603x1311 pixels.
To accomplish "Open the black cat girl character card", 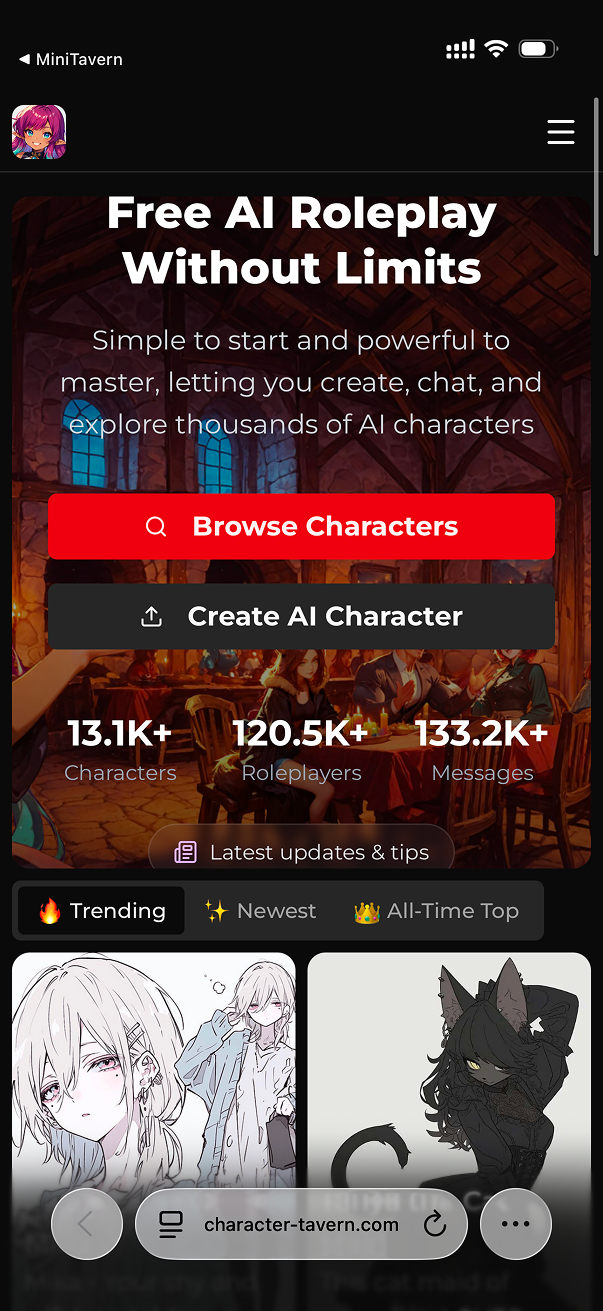I will [449, 1070].
